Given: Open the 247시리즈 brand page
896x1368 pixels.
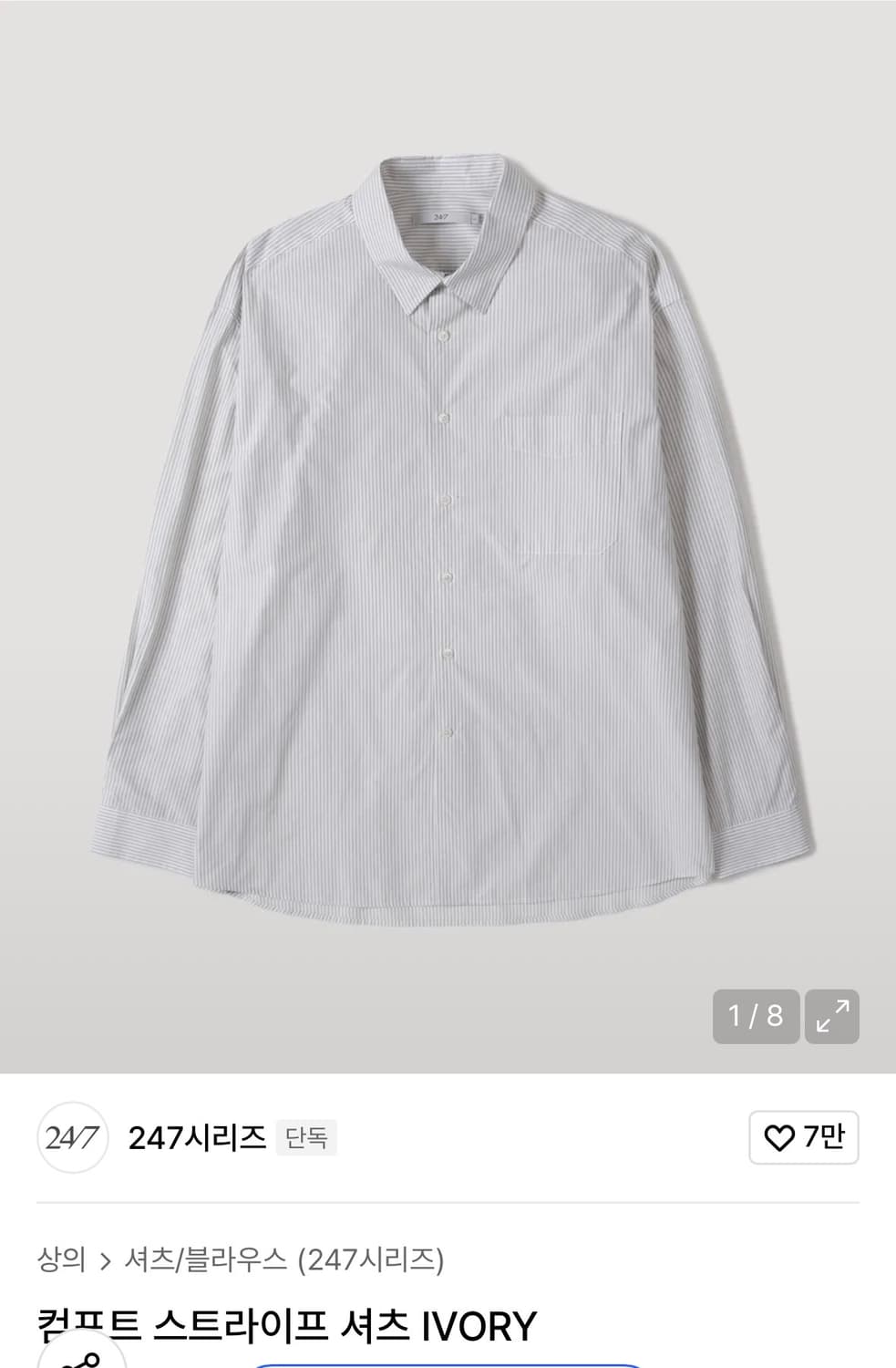Looking at the screenshot, I should coord(197,1137).
